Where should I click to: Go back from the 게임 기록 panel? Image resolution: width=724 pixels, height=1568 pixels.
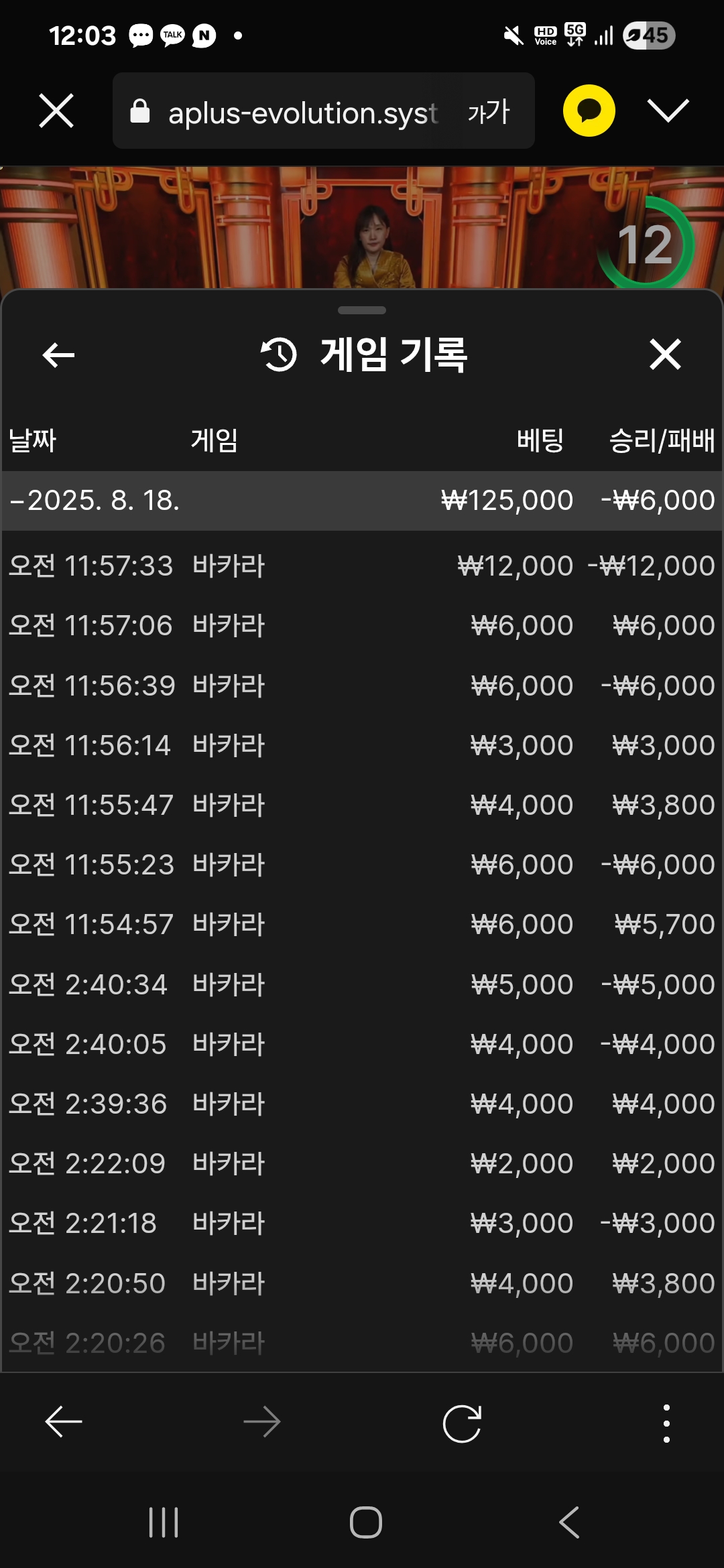(x=58, y=354)
